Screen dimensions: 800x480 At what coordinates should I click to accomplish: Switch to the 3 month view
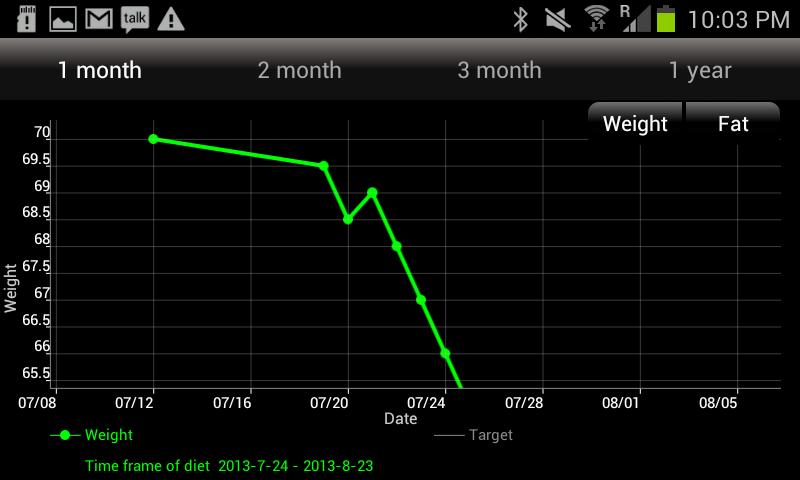[x=500, y=70]
